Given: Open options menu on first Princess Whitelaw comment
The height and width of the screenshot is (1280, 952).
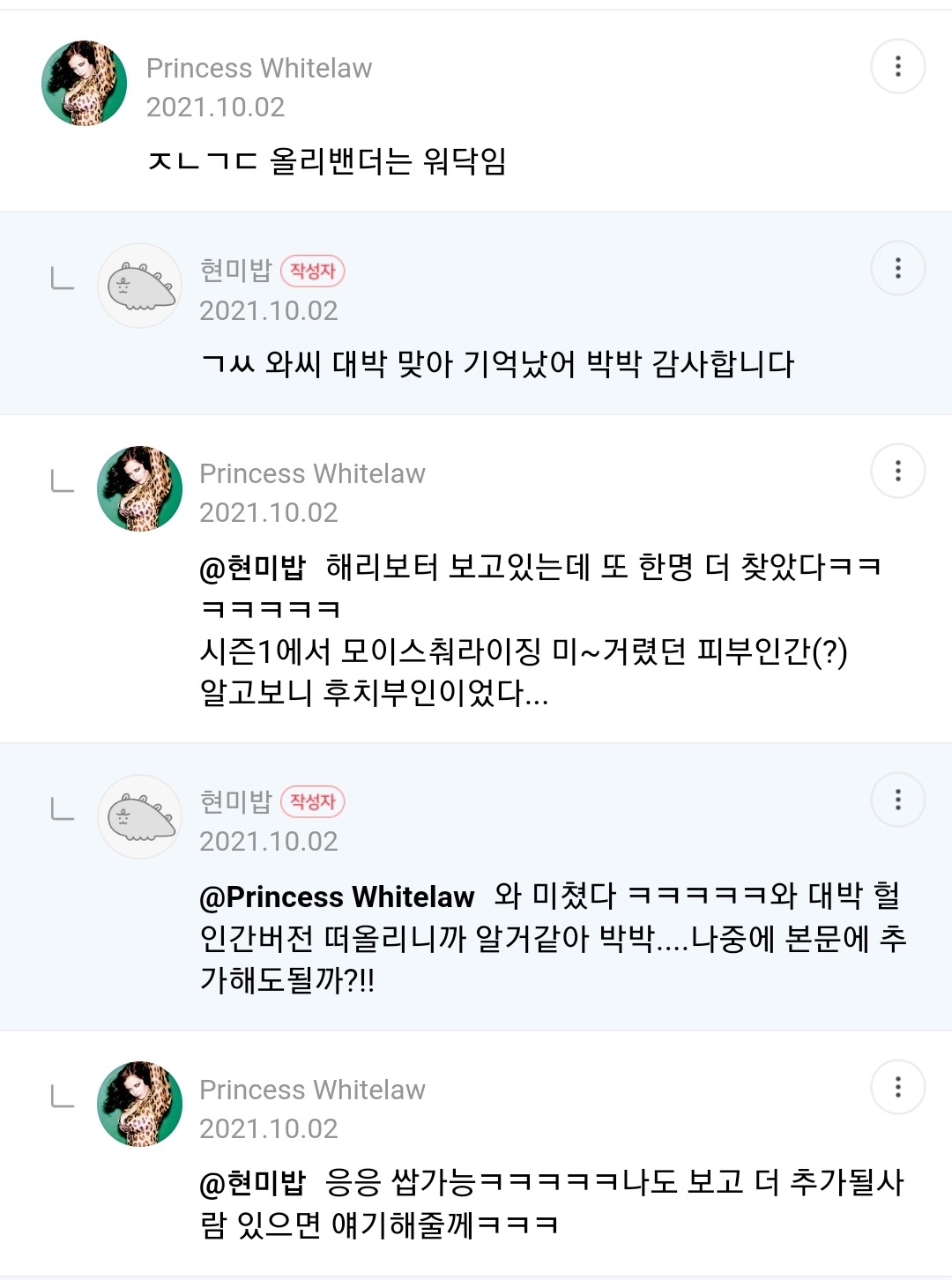Looking at the screenshot, I should point(898,67).
